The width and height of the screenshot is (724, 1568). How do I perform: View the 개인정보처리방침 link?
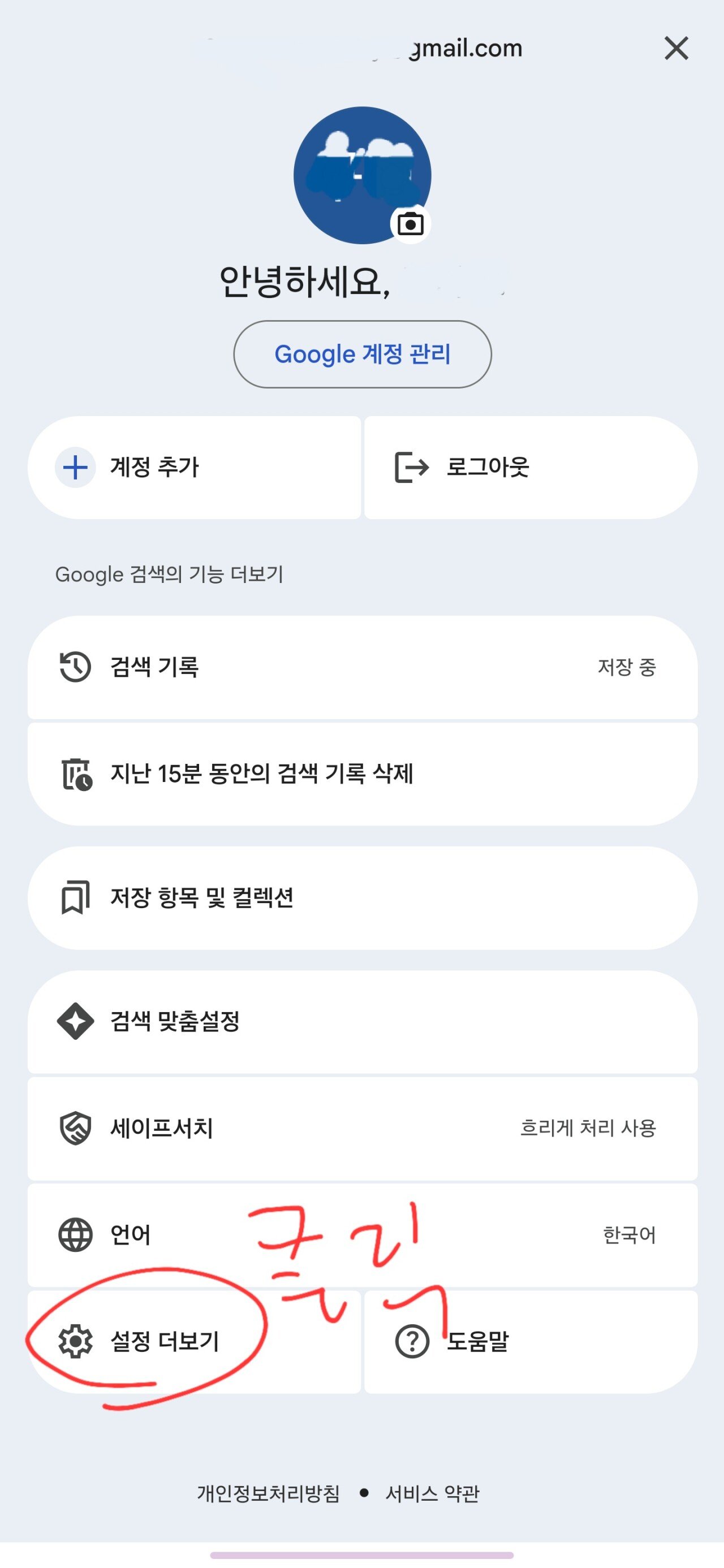(268, 1493)
